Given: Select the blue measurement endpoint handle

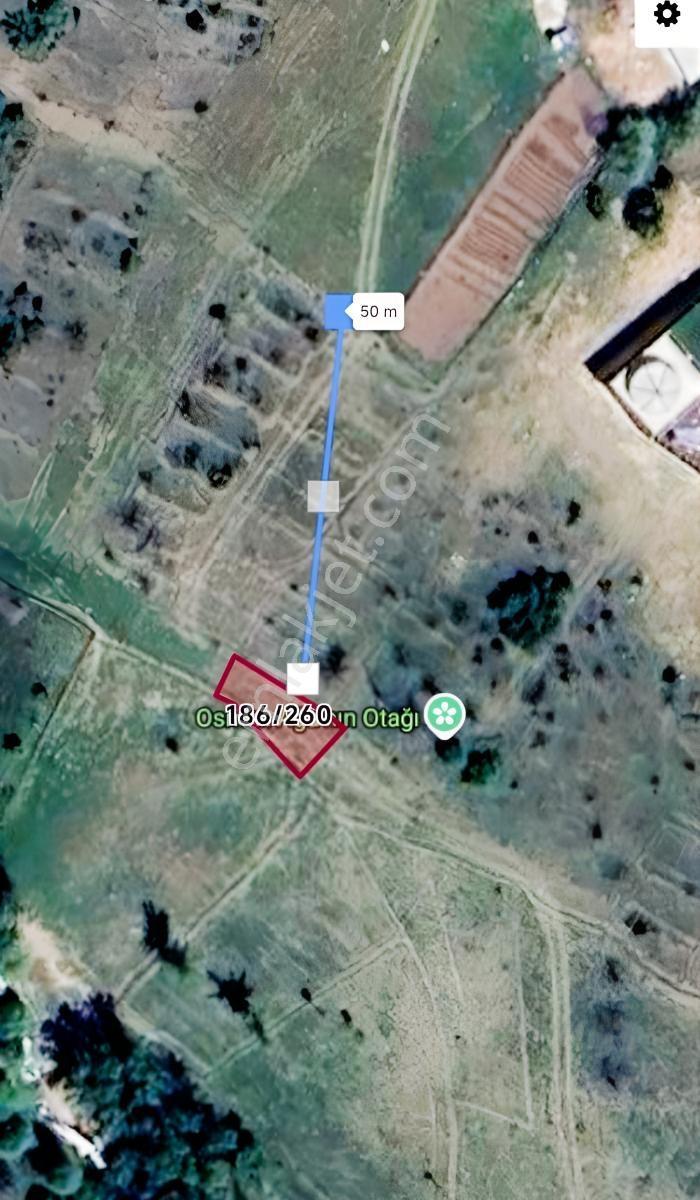Looking at the screenshot, I should (x=338, y=310).
